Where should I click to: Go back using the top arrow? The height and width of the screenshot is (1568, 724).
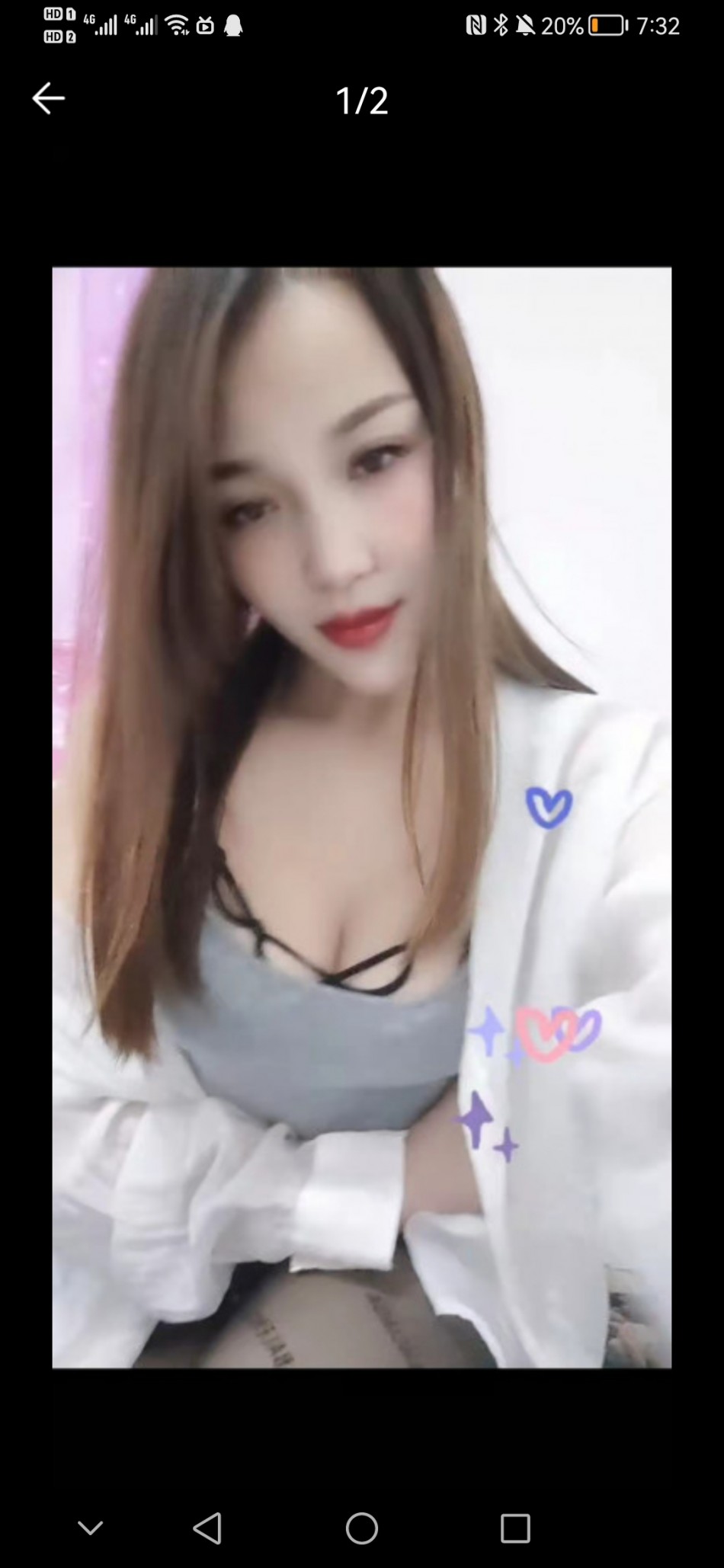48,99
